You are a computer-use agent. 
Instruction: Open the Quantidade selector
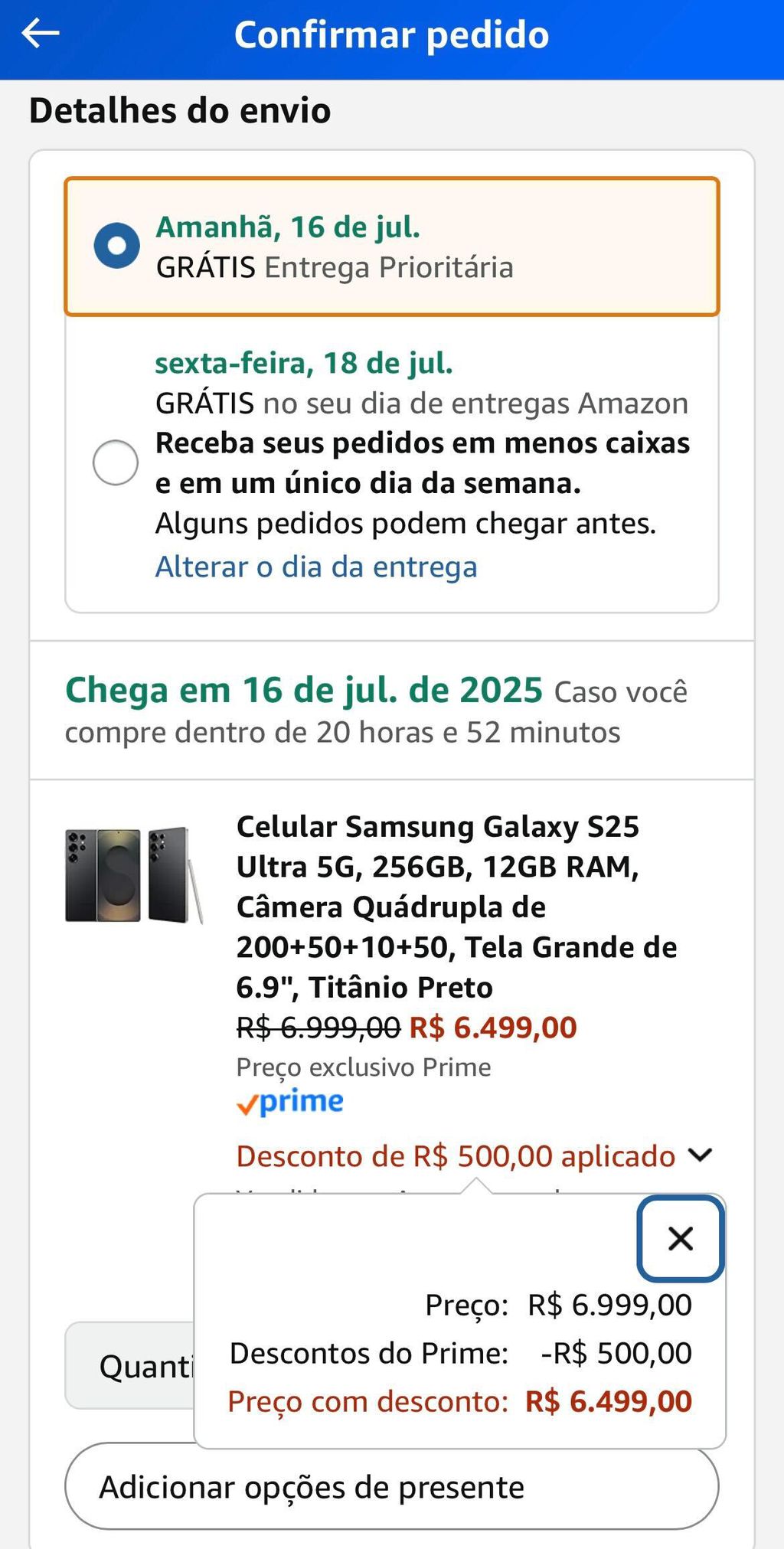[130, 1365]
